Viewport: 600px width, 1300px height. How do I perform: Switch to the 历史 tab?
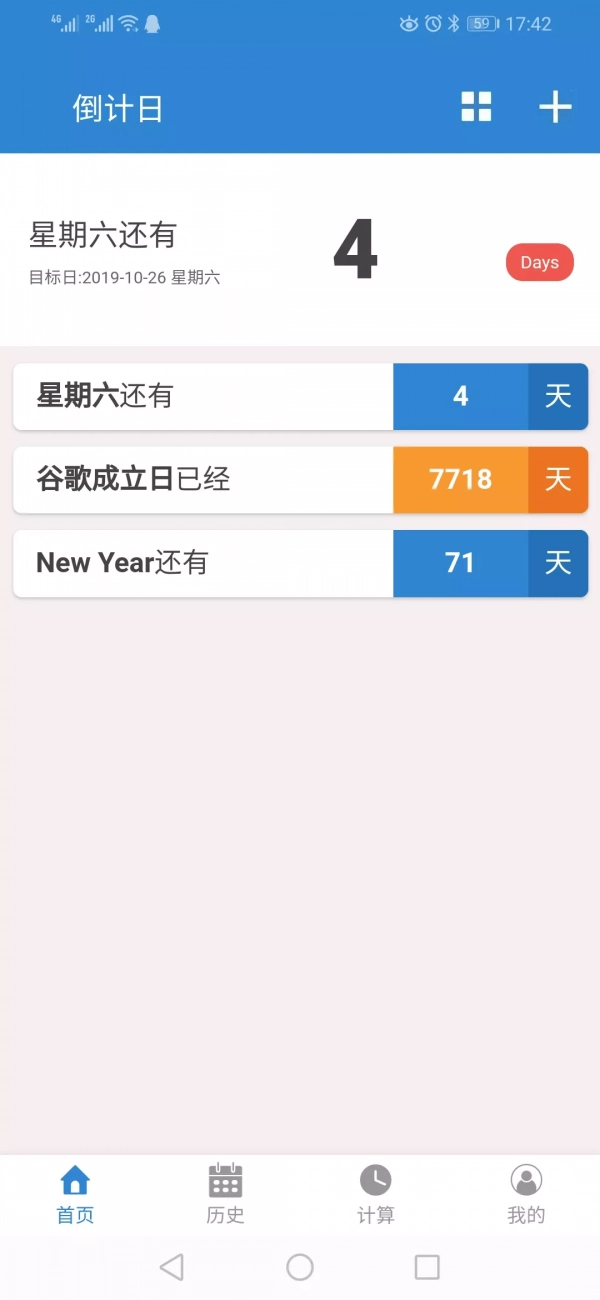[x=225, y=1194]
